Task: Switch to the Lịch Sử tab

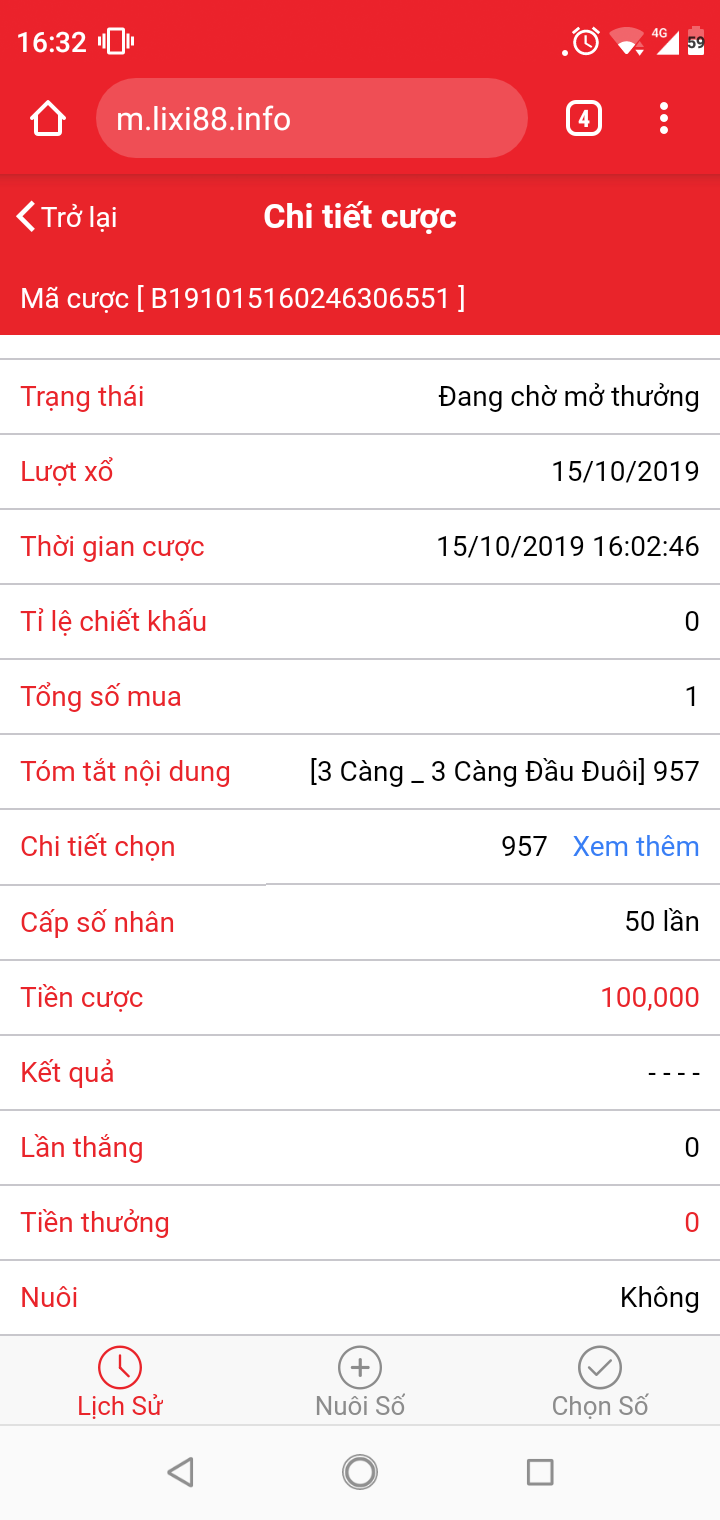Action: tap(120, 1382)
